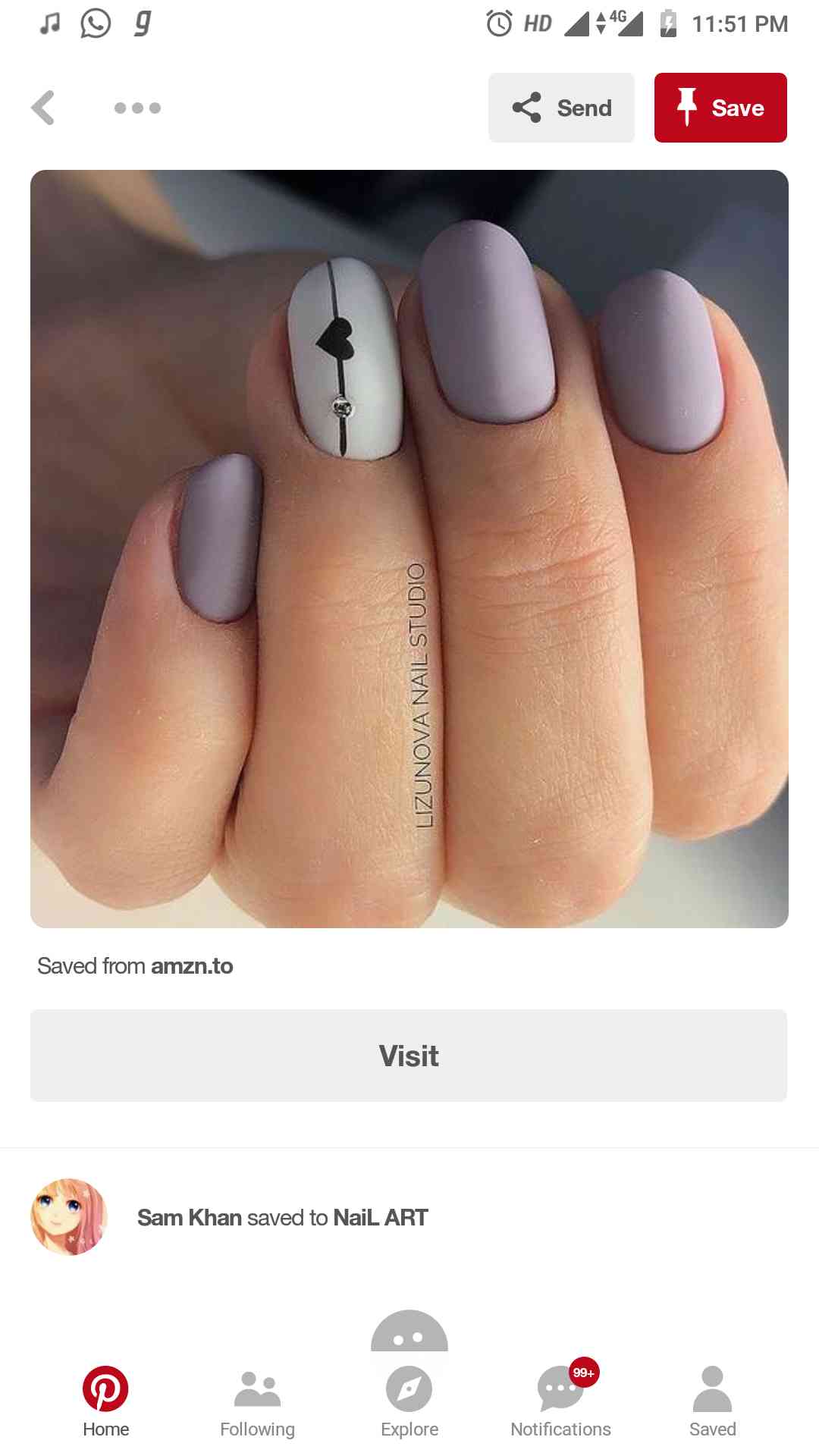The image size is (819, 1456).
Task: Switch to the Following tab
Action: pos(257,1401)
